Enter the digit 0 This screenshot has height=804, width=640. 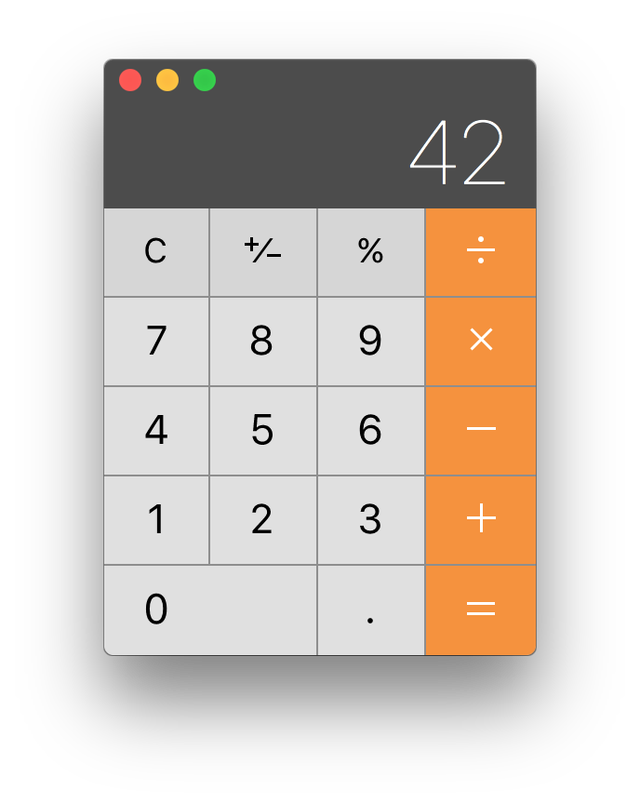210,609
